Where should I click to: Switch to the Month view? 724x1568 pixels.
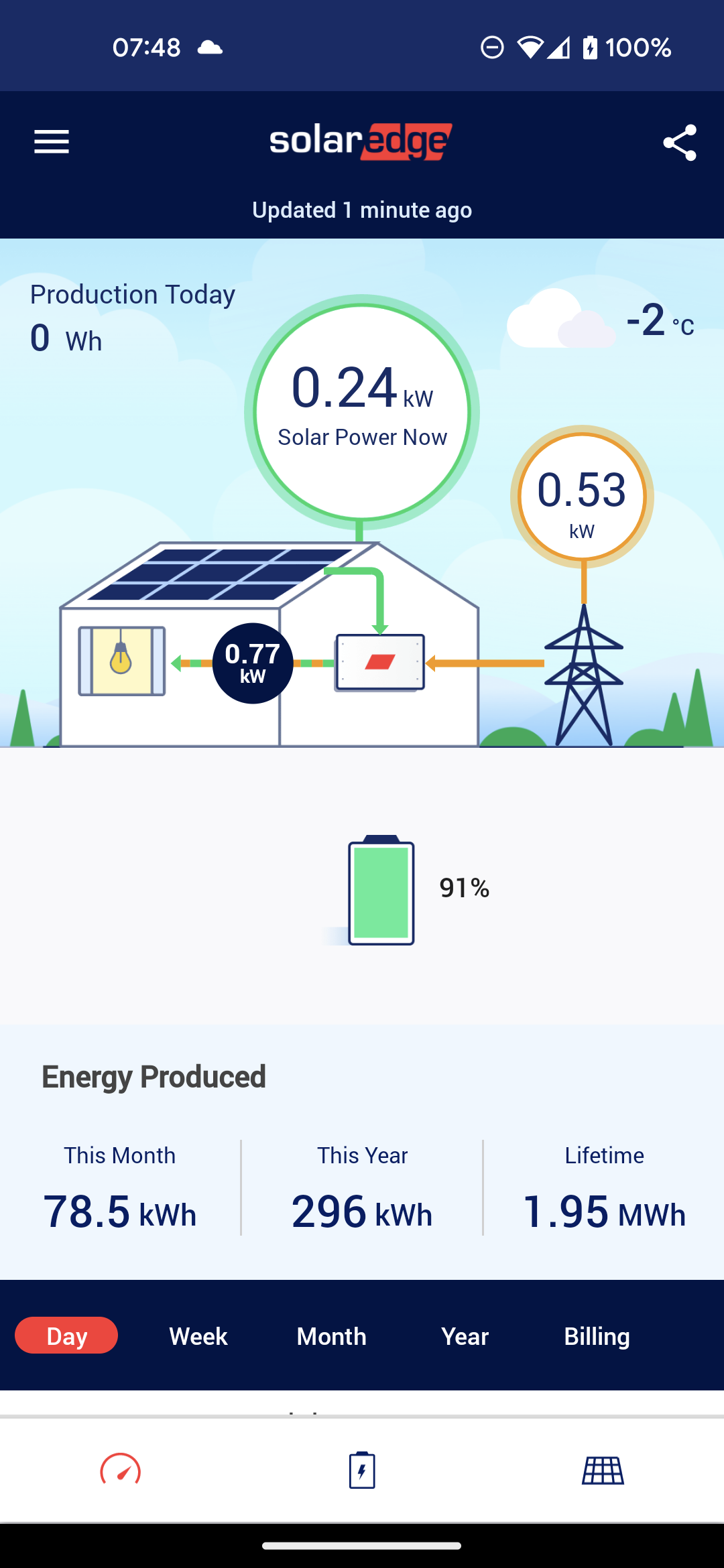[332, 1336]
